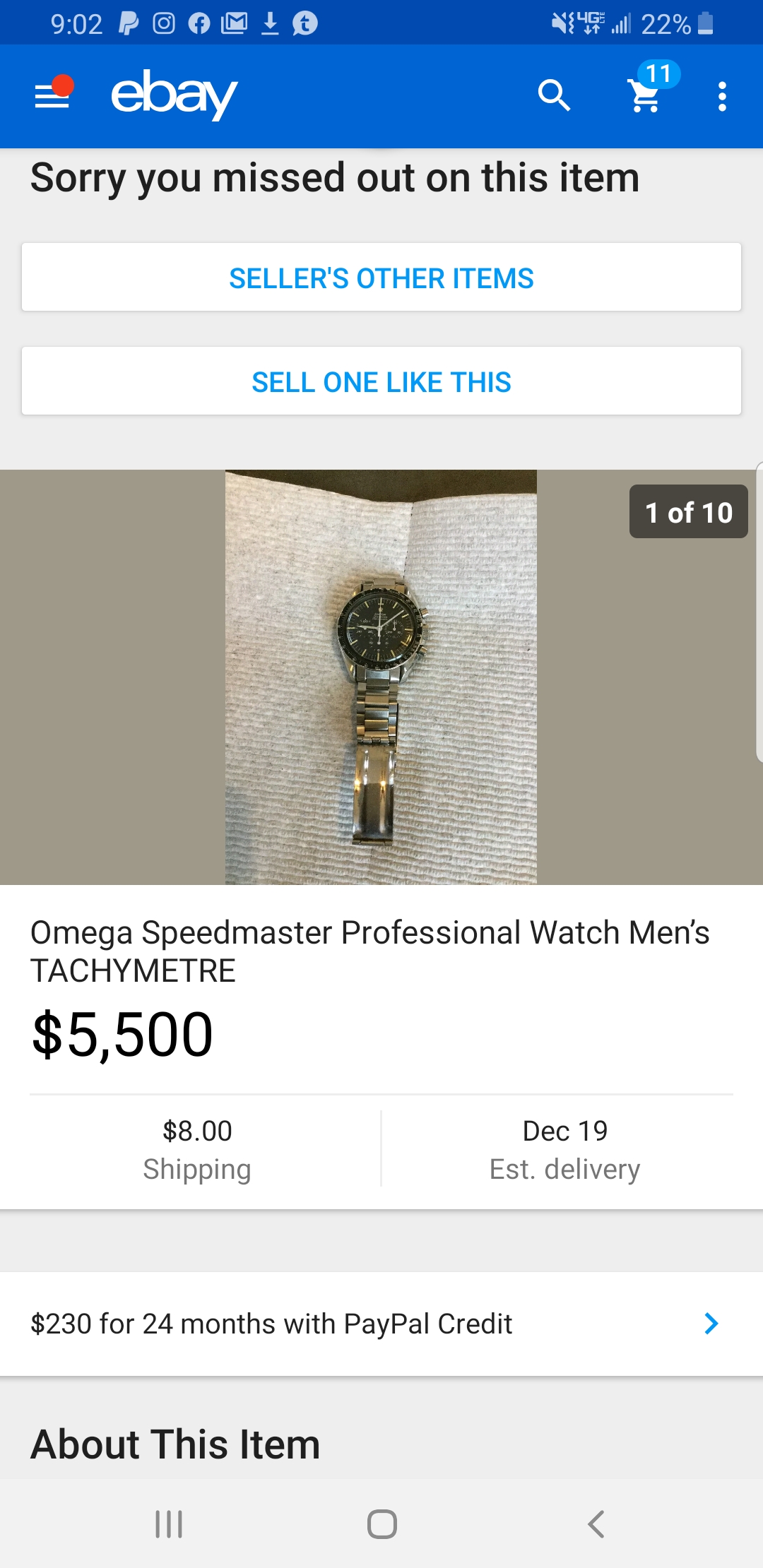
Task: Open the search icon
Action: 554,95
